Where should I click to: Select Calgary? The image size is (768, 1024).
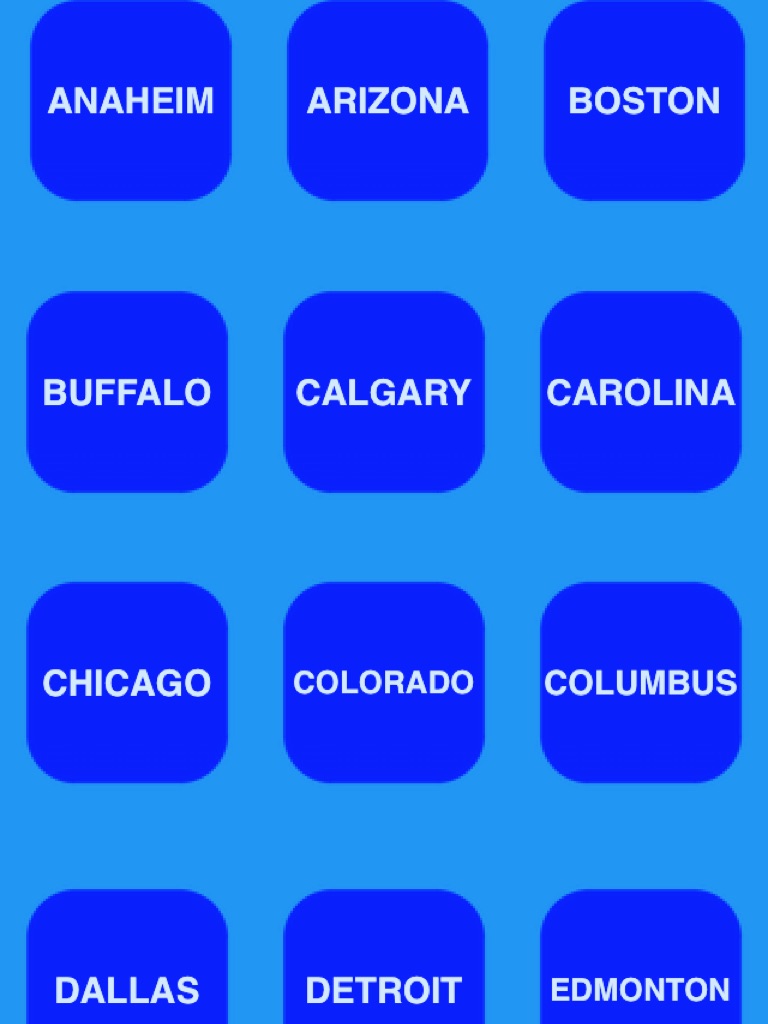click(384, 392)
